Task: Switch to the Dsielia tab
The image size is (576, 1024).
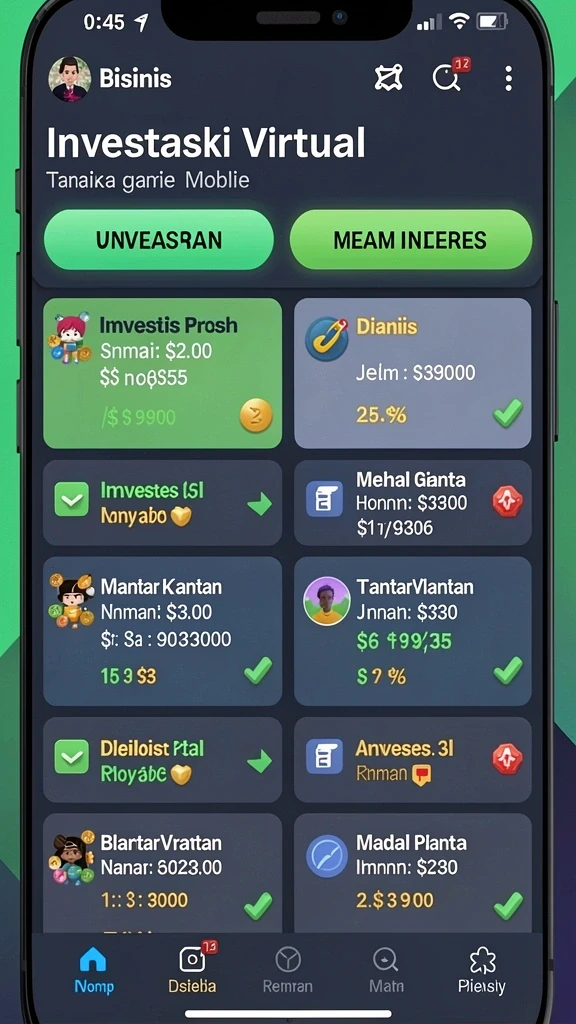Action: pyautogui.click(x=192, y=968)
